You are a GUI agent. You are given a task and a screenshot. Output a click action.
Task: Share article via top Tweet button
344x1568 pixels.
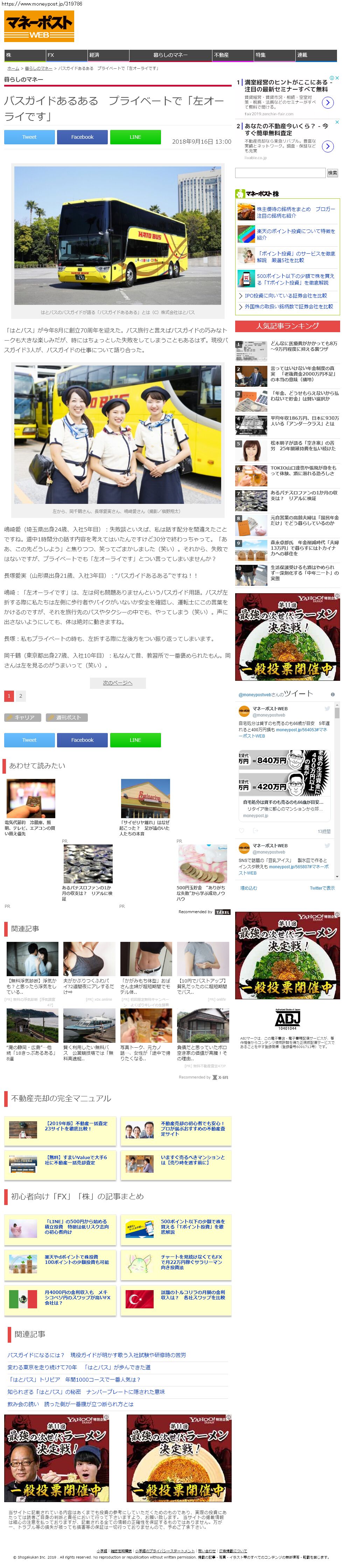[29, 137]
